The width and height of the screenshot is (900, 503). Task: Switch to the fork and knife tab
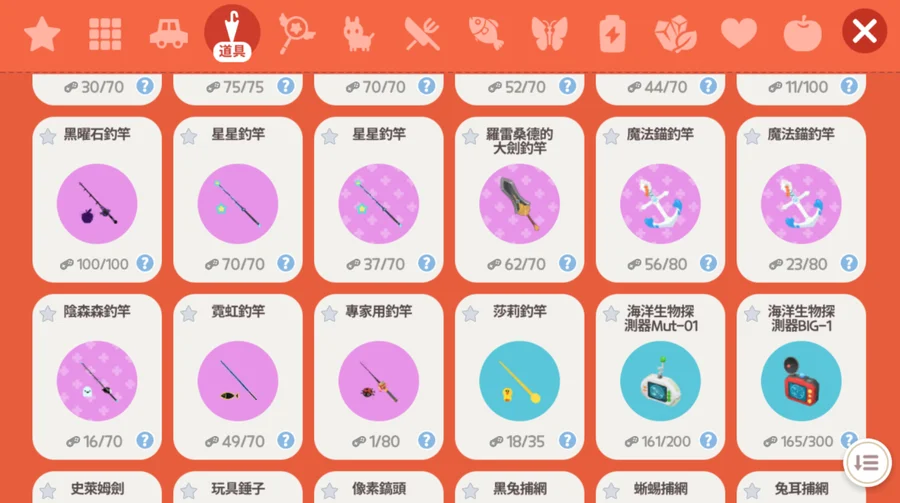(422, 34)
